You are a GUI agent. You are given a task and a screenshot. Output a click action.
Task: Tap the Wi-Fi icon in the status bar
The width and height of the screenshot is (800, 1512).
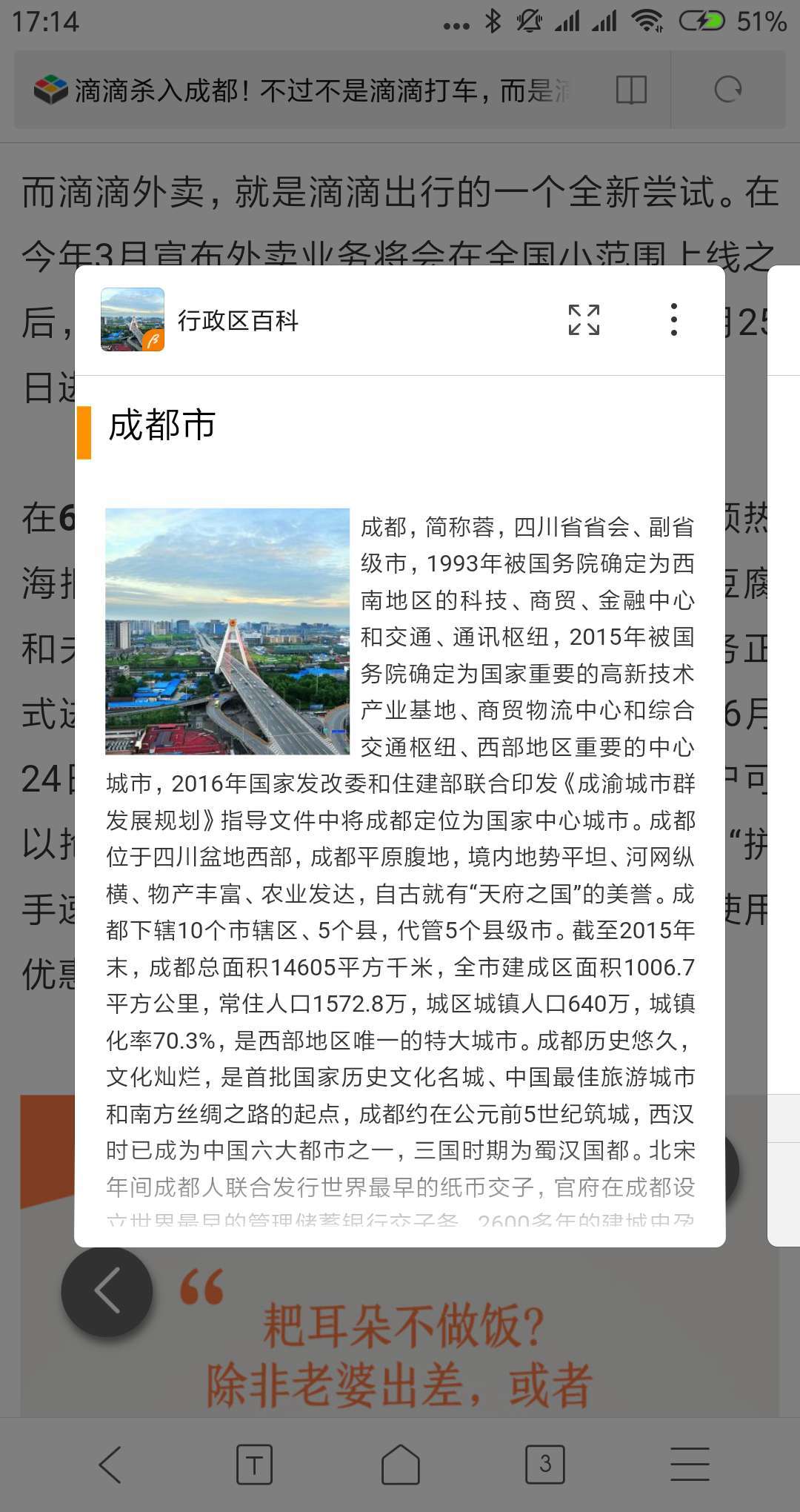point(647,21)
